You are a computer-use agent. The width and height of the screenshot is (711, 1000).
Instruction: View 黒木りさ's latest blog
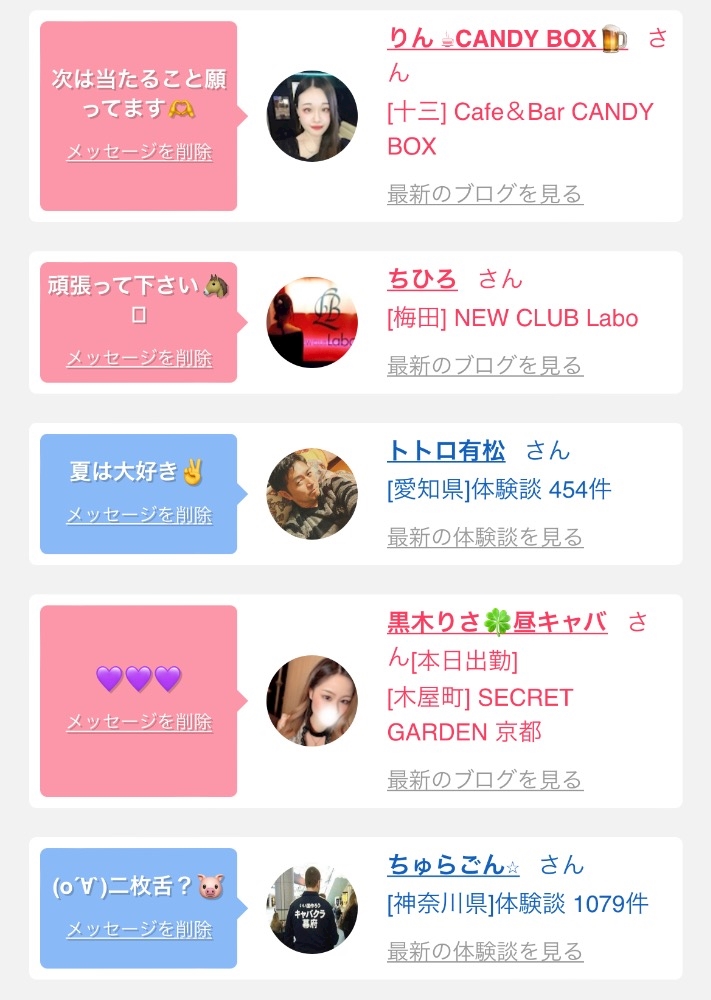coord(484,780)
